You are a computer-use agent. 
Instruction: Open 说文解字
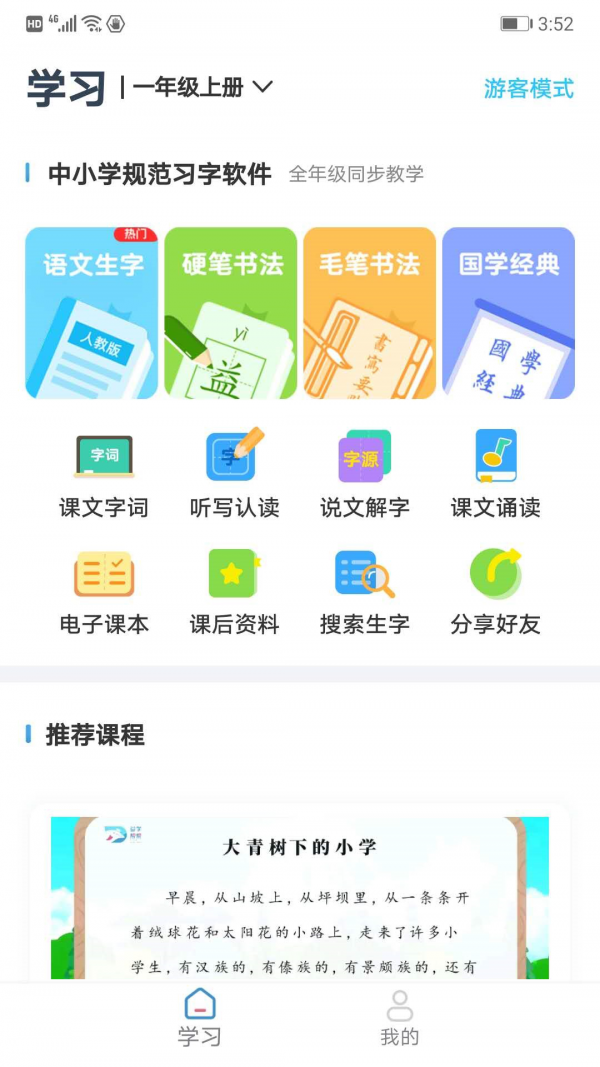pyautogui.click(x=364, y=477)
